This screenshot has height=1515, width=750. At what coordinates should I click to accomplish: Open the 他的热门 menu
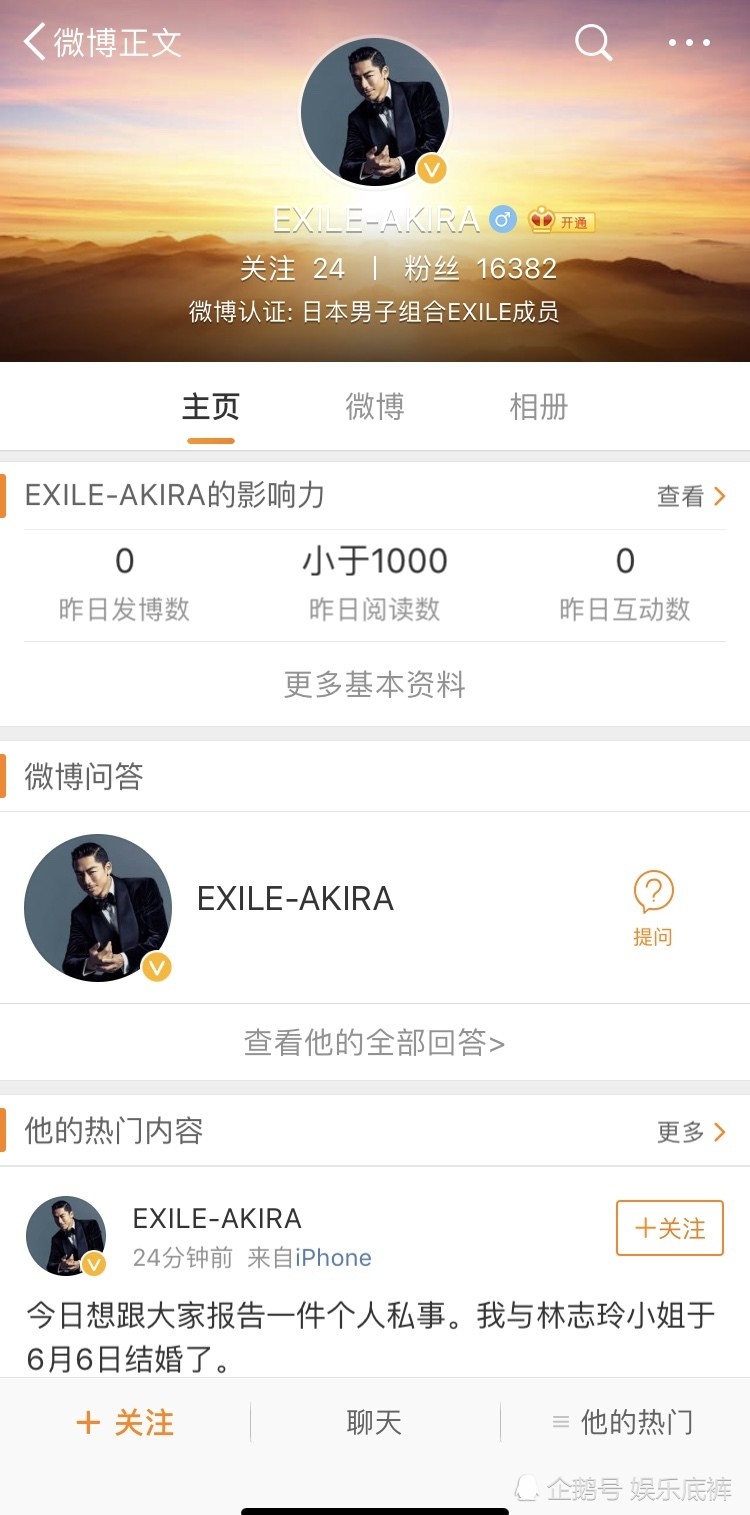[624, 1422]
